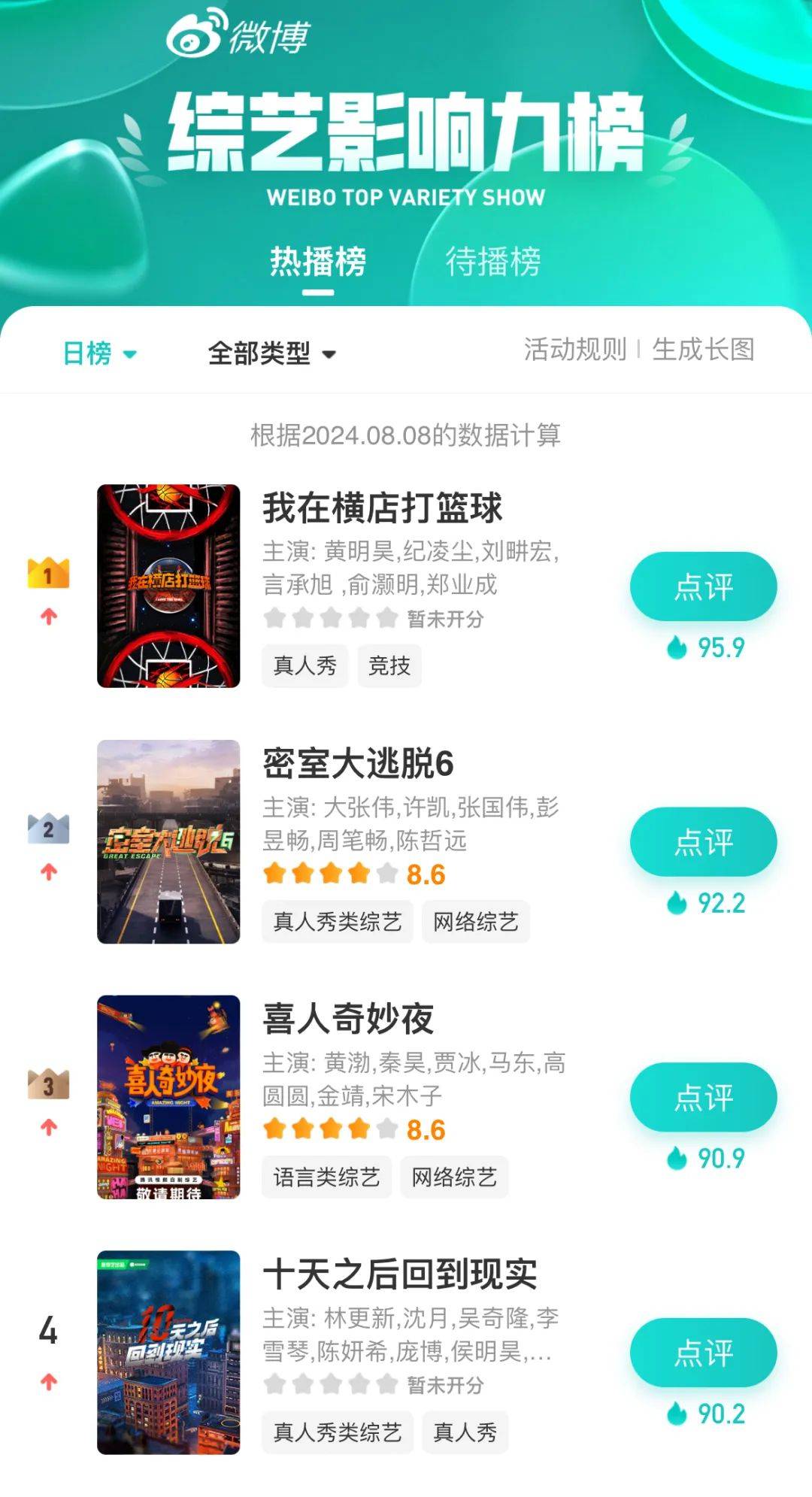View the 喜人奇妙夜 show poster

pyautogui.click(x=168, y=1097)
